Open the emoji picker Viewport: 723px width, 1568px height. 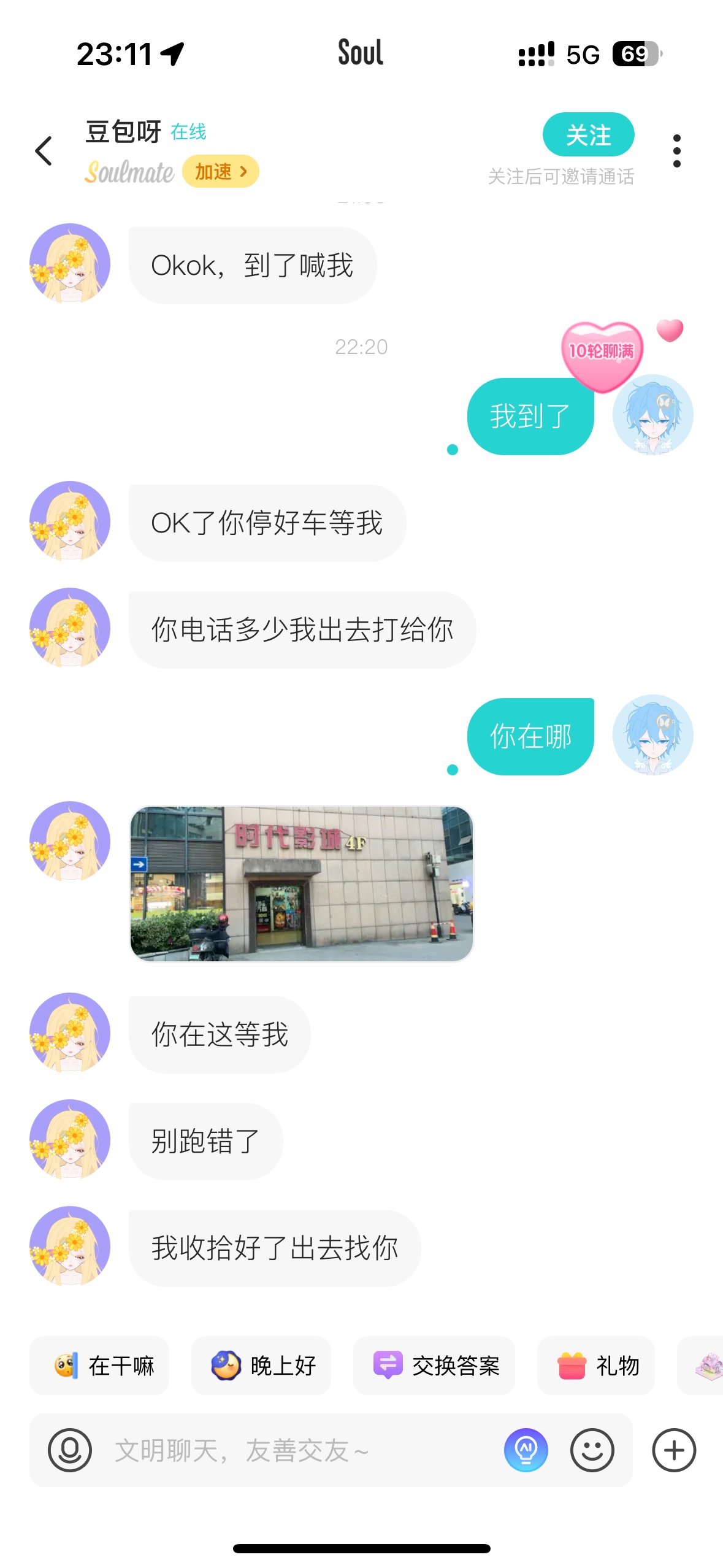pyautogui.click(x=592, y=1450)
